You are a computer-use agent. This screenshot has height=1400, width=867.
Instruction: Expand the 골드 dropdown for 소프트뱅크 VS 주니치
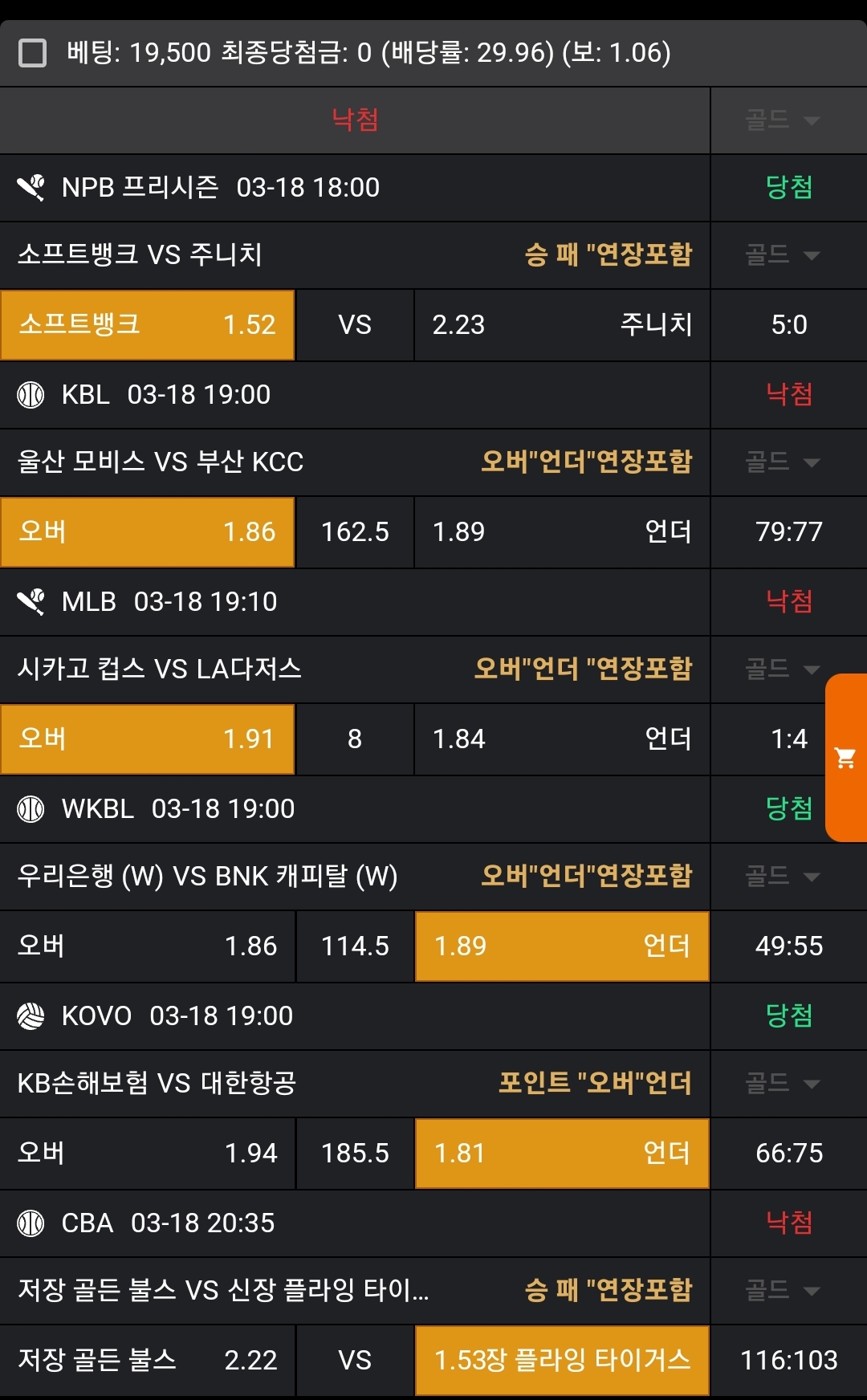pos(783,255)
